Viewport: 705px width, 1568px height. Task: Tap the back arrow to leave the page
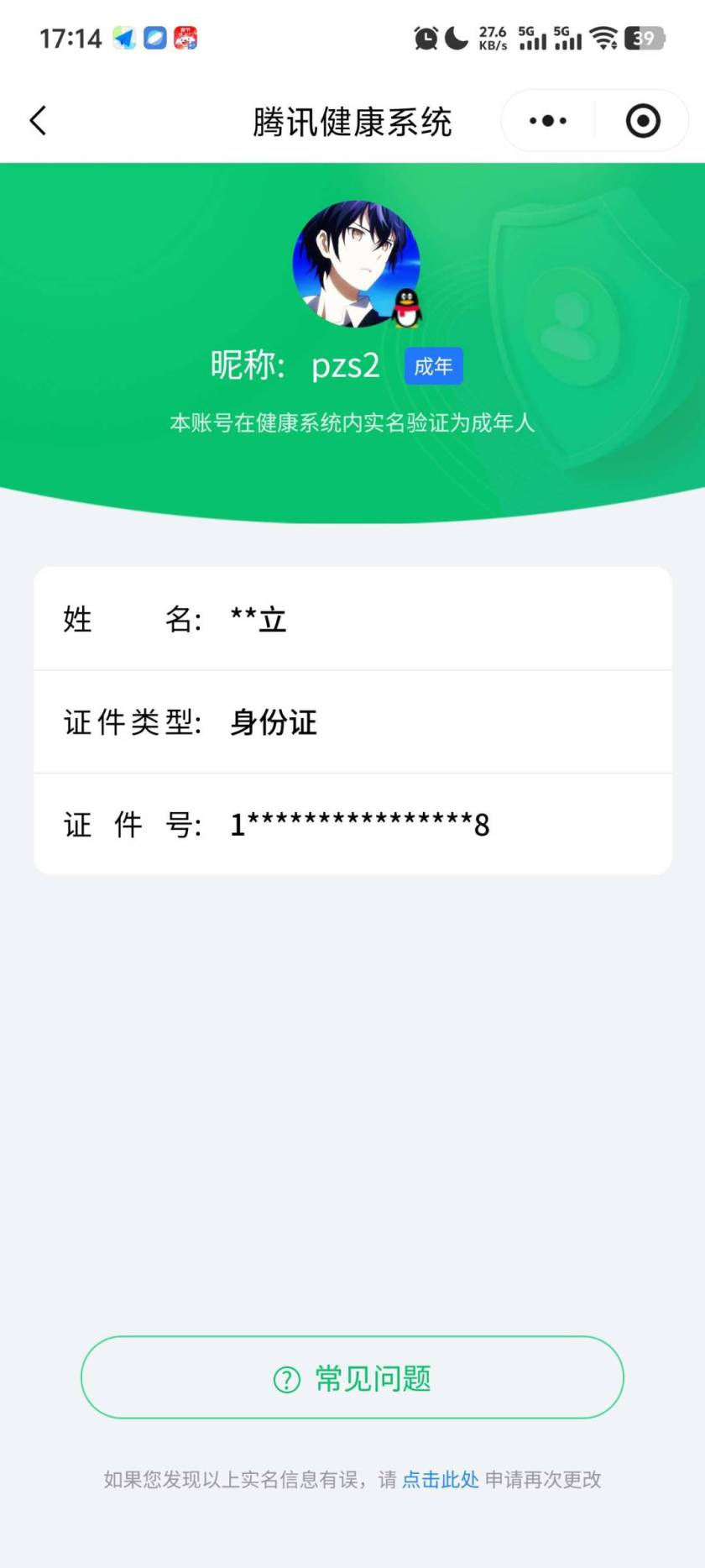click(x=38, y=120)
